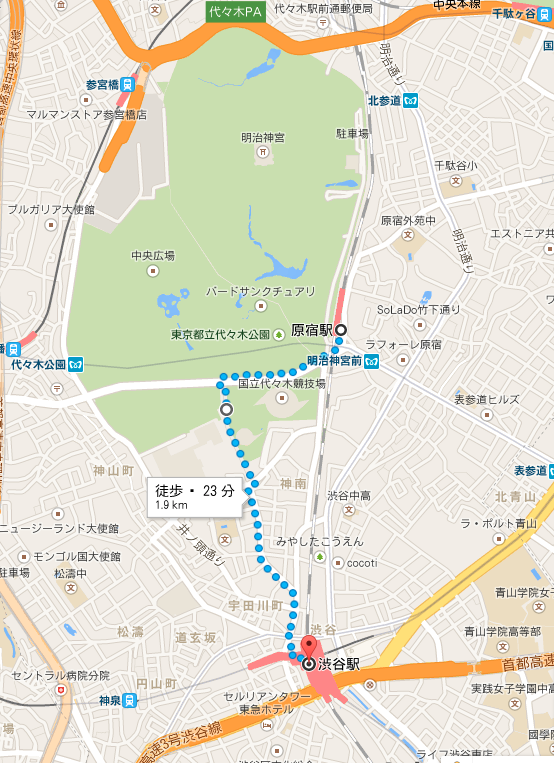Select the waypoint circle on the route
The height and width of the screenshot is (763, 554).
point(226,409)
